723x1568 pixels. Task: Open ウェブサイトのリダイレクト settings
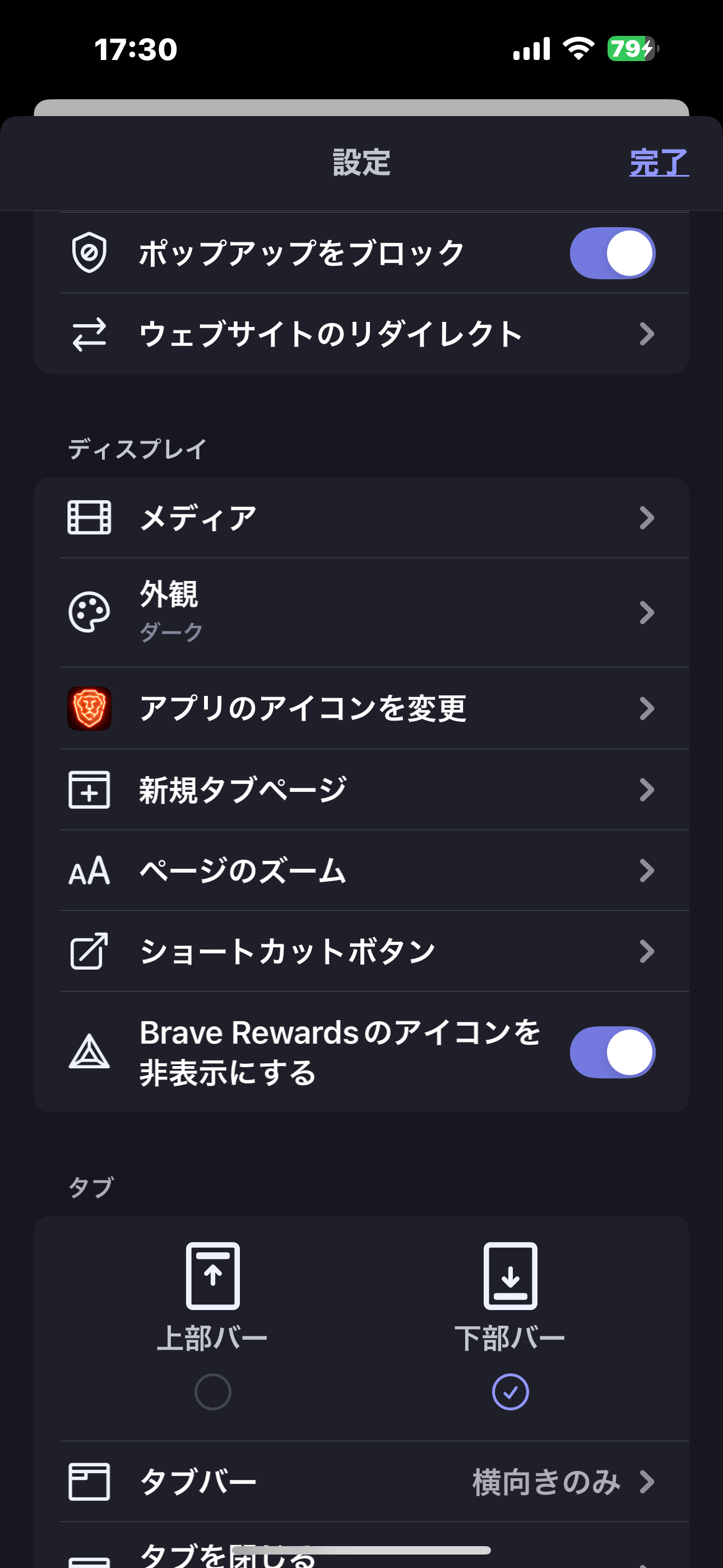click(x=361, y=334)
